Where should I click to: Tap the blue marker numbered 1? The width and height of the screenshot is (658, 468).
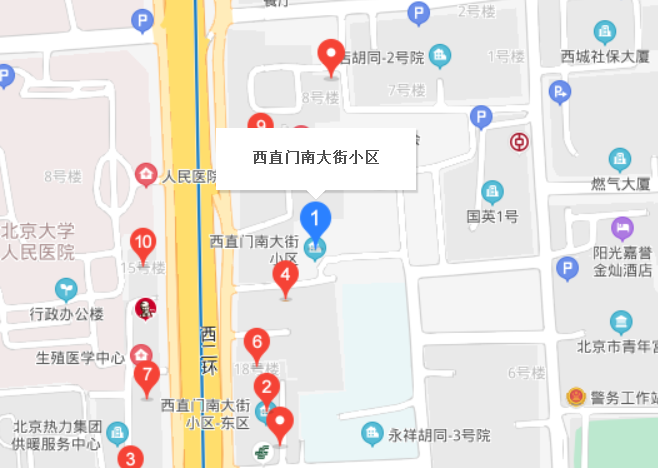(x=316, y=217)
